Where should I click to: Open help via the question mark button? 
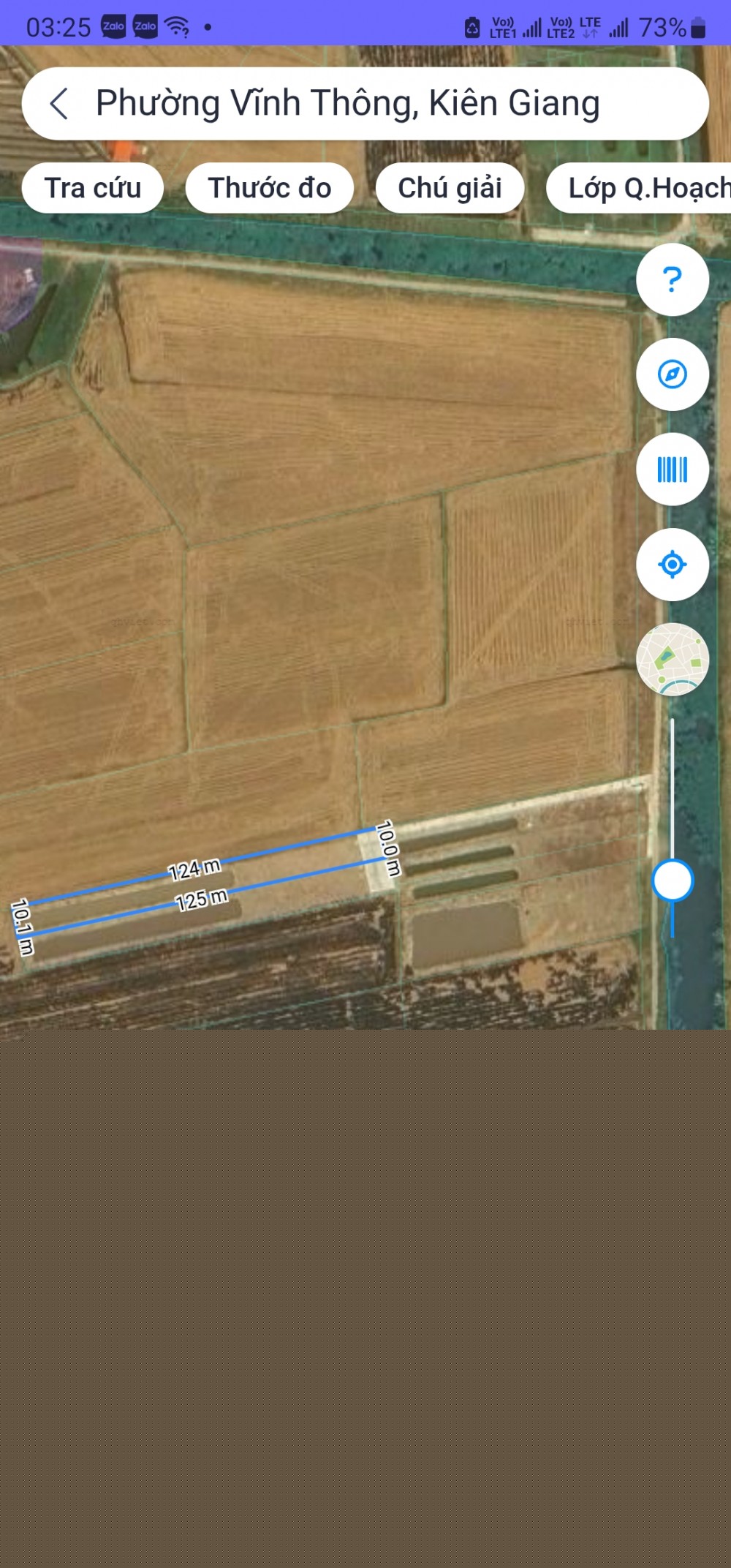click(672, 279)
